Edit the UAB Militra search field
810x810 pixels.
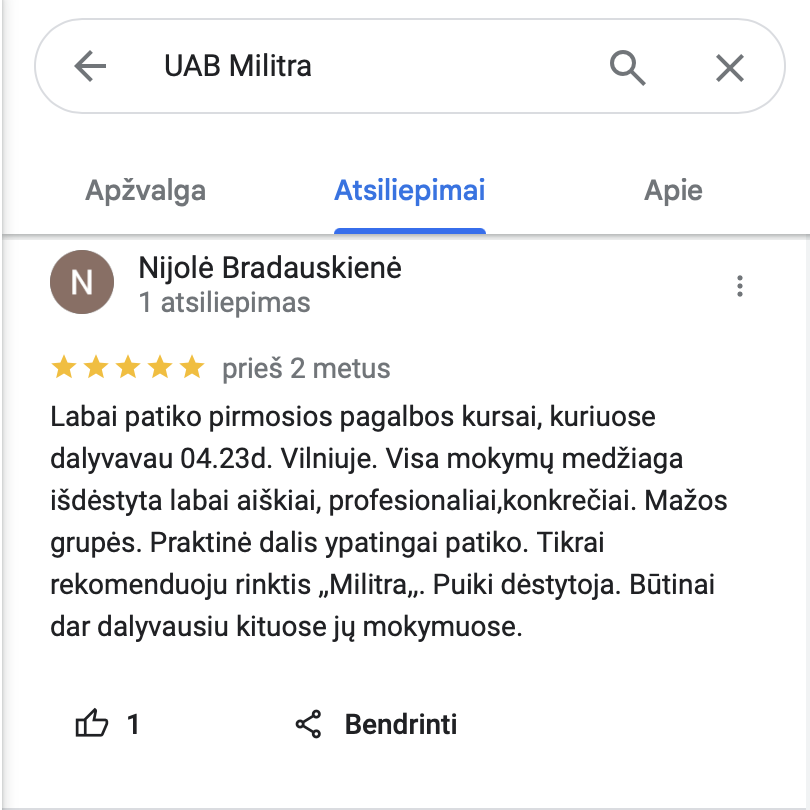click(x=380, y=67)
